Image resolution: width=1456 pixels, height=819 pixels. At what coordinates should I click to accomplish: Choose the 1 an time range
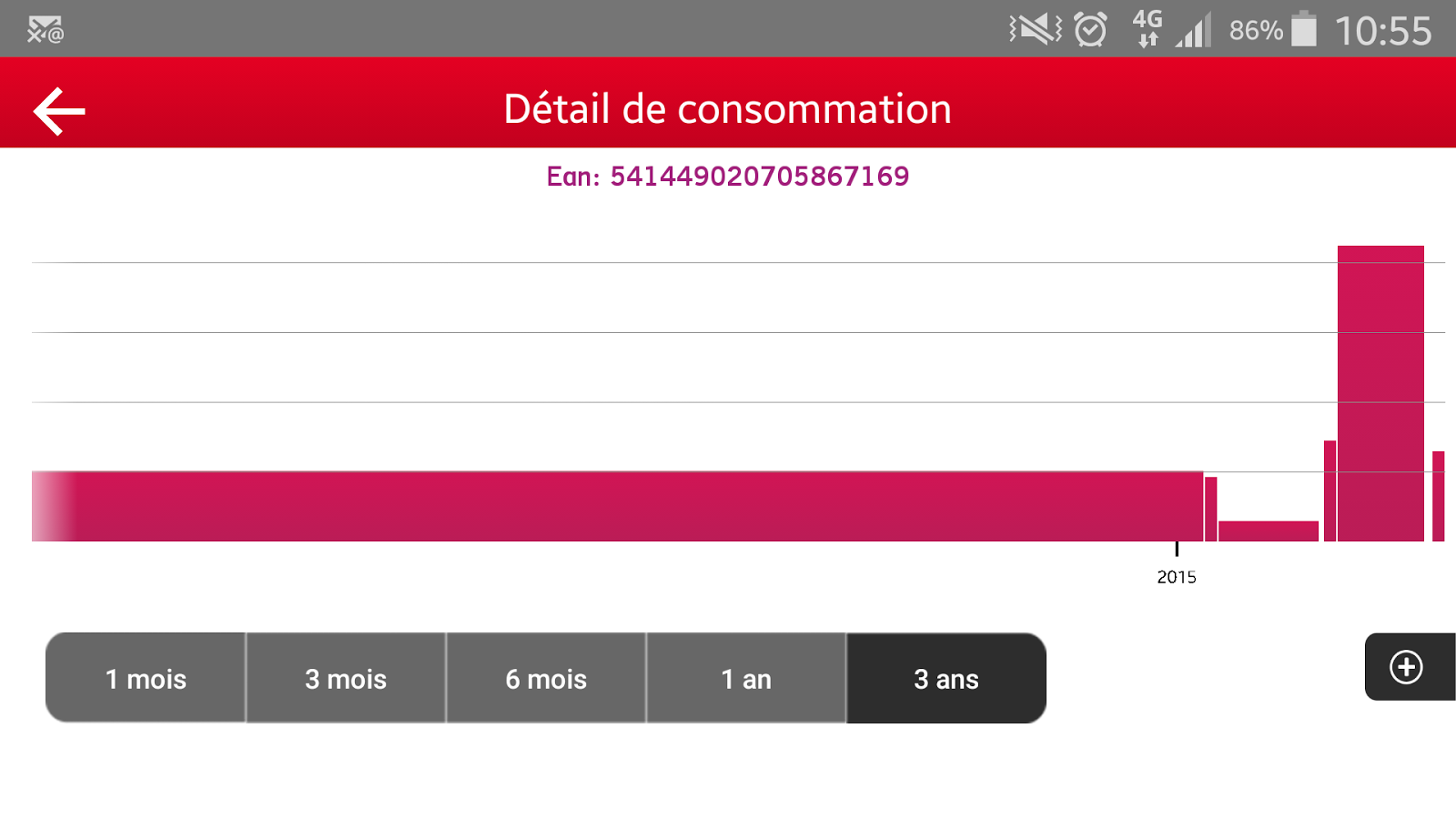pyautogui.click(x=746, y=679)
